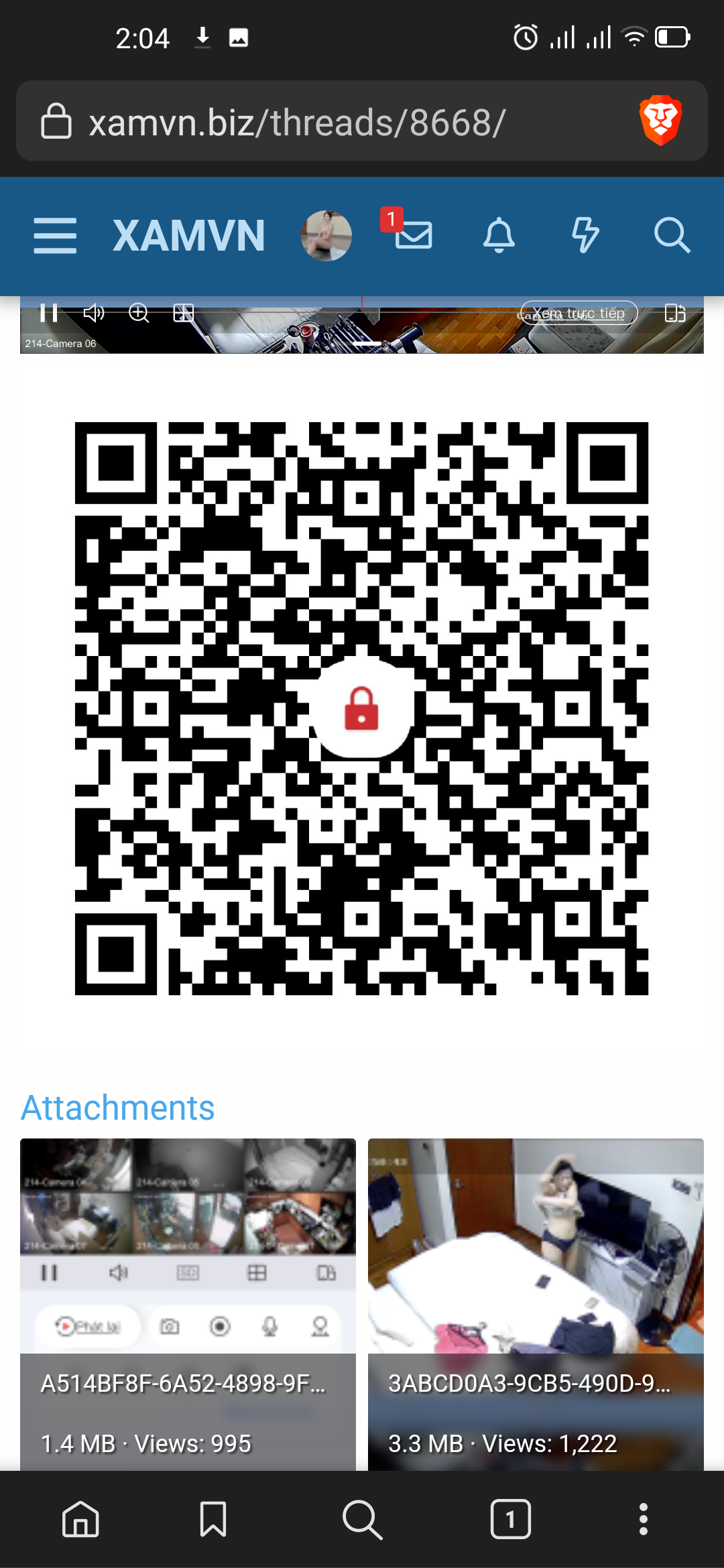Toggle microphone in the camera preview controls
The image size is (724, 1568).
click(270, 1325)
